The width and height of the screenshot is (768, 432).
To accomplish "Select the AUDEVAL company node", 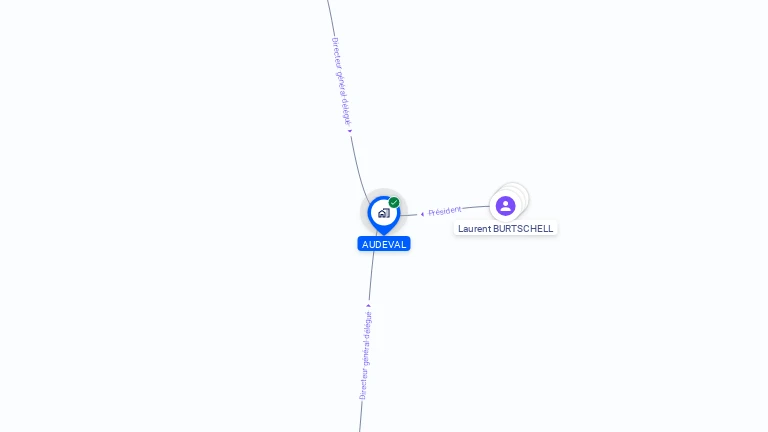I will click(383, 213).
